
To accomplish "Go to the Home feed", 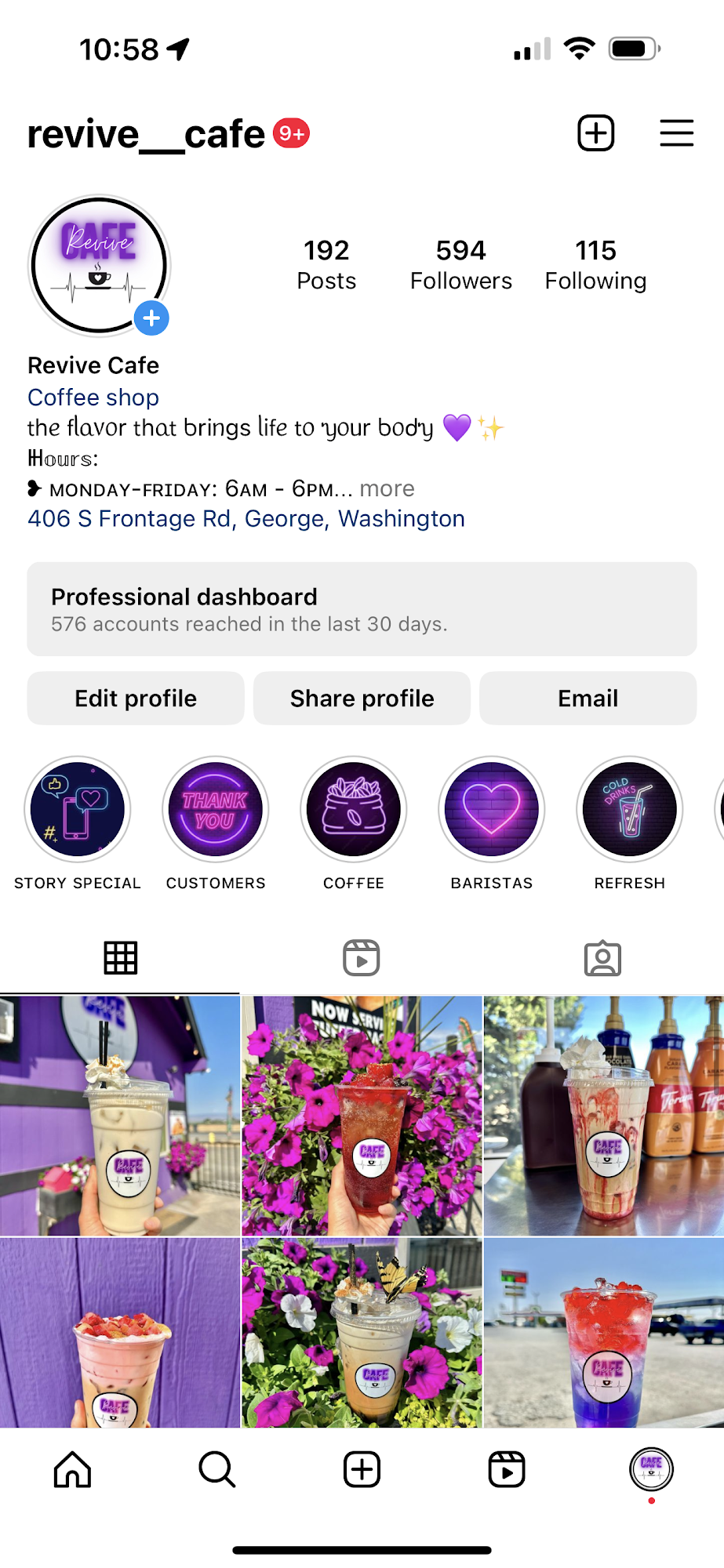I will 73,1469.
